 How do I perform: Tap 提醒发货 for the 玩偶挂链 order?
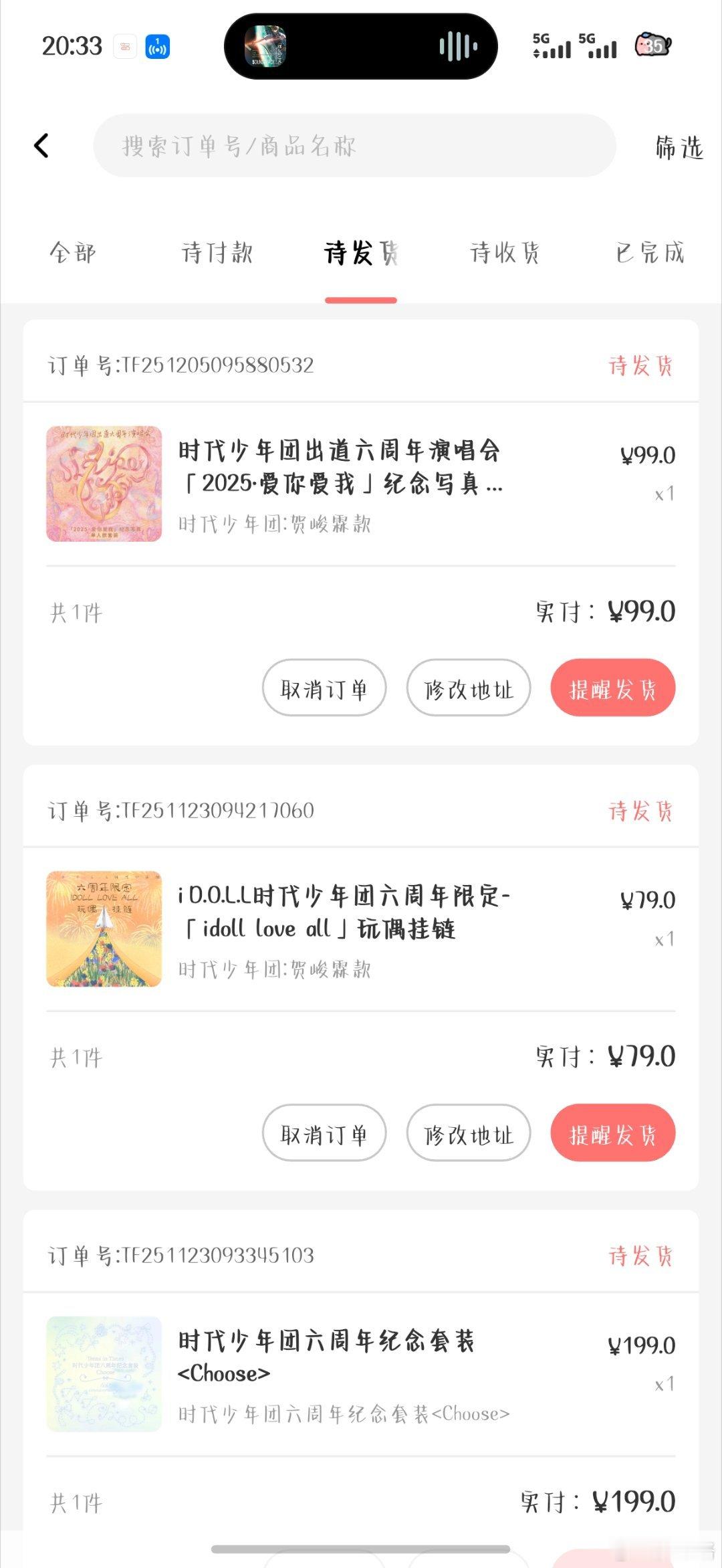612,1133
